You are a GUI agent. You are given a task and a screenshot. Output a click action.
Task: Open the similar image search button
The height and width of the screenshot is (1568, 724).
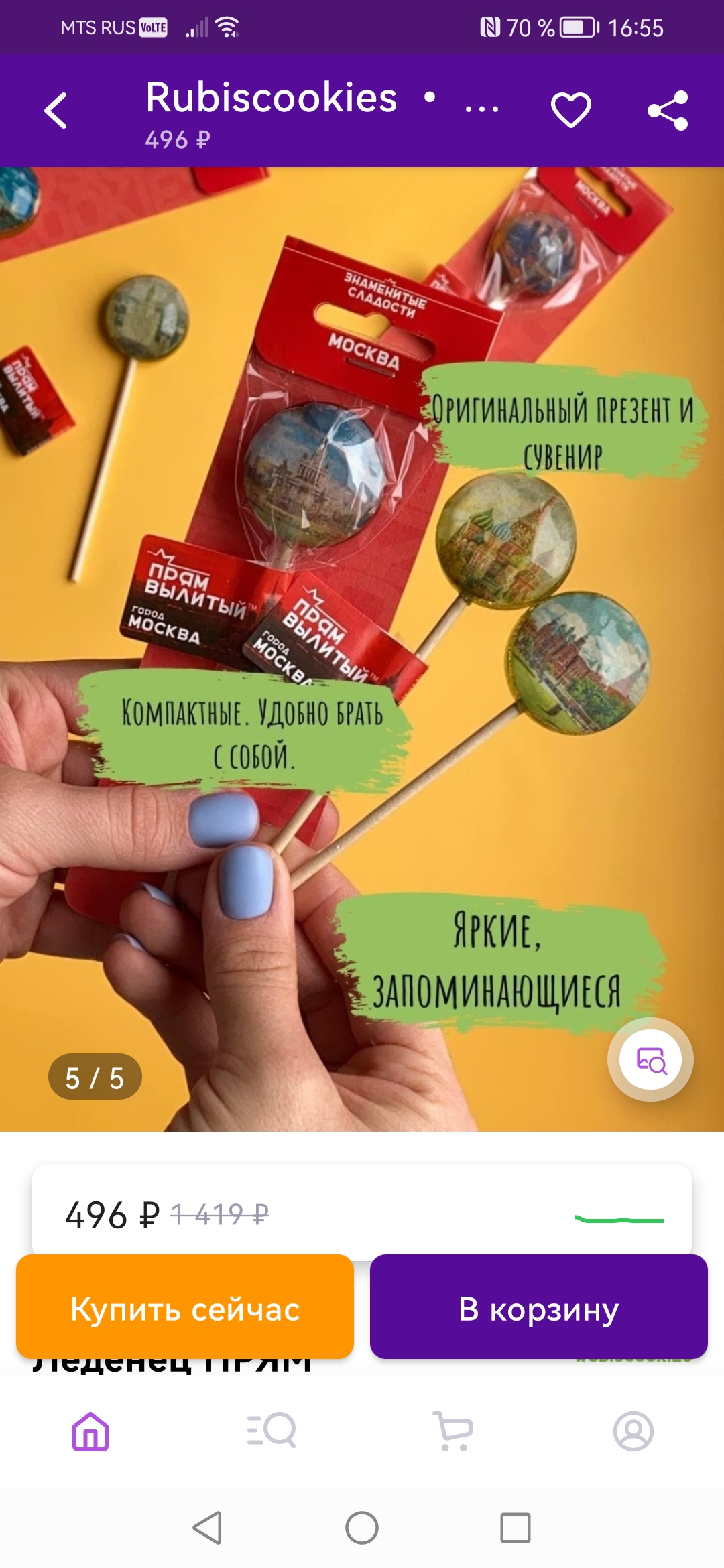(x=650, y=1059)
